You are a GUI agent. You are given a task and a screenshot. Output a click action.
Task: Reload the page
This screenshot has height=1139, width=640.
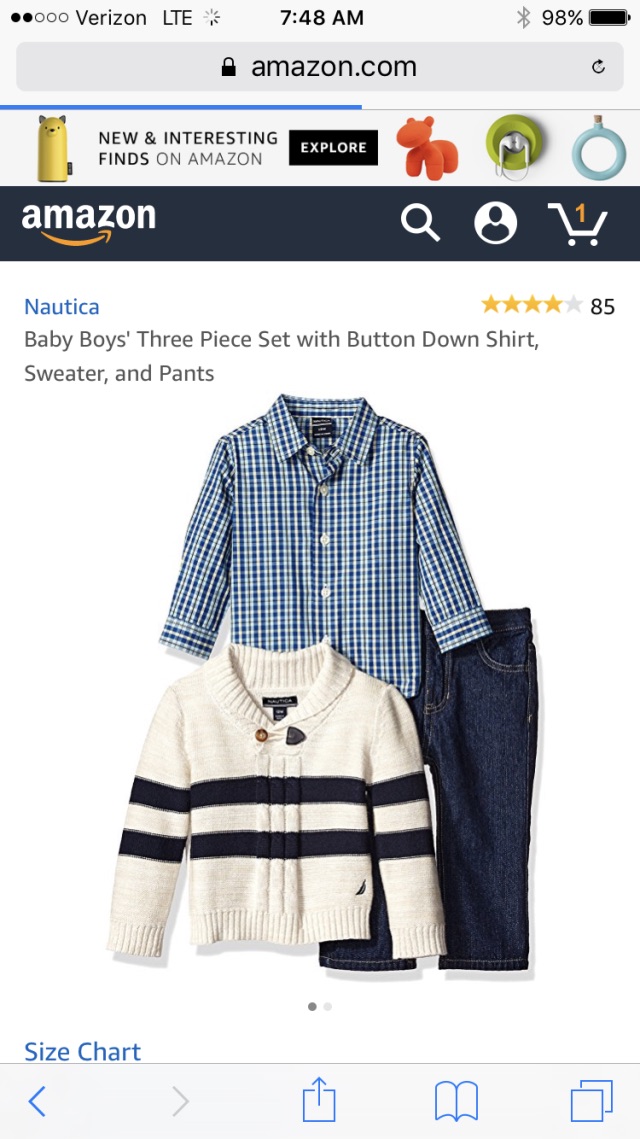click(x=598, y=67)
